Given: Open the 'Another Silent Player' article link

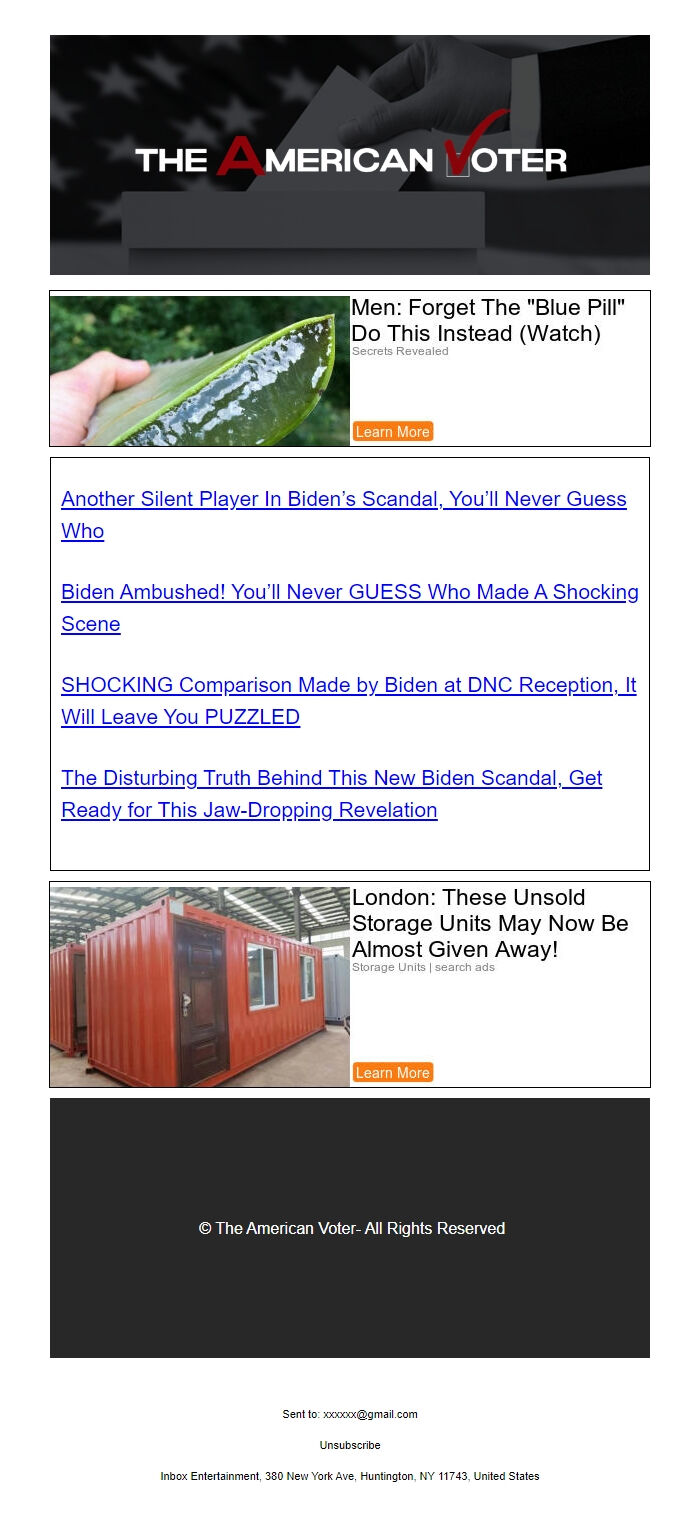Looking at the screenshot, I should pyautogui.click(x=343, y=499).
